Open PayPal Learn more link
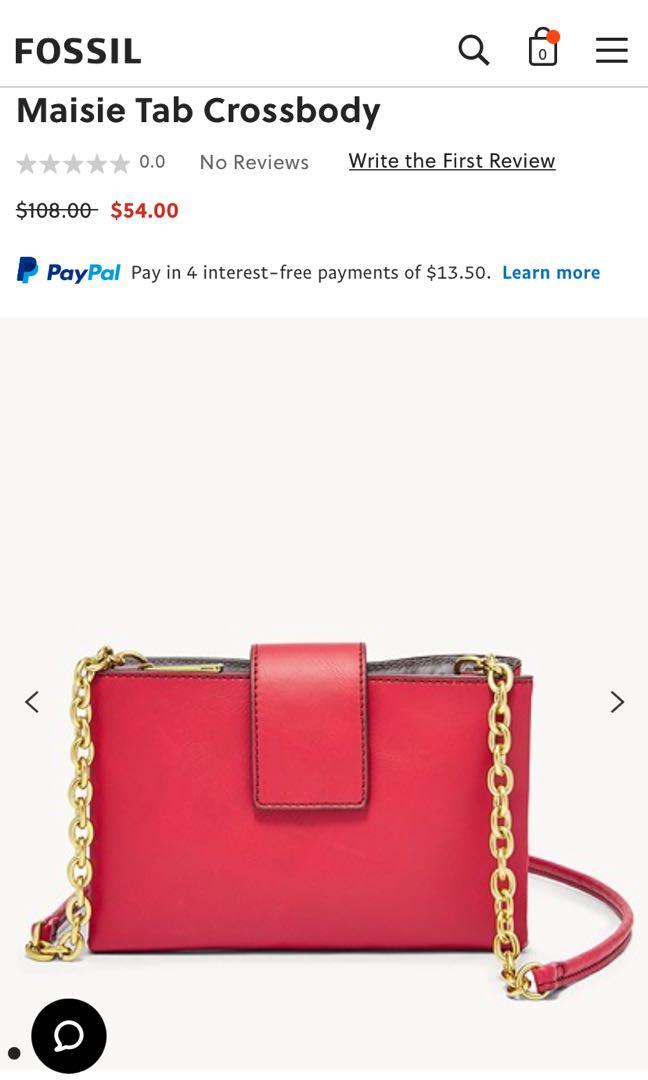Image resolution: width=648 pixels, height=1080 pixels. point(550,272)
